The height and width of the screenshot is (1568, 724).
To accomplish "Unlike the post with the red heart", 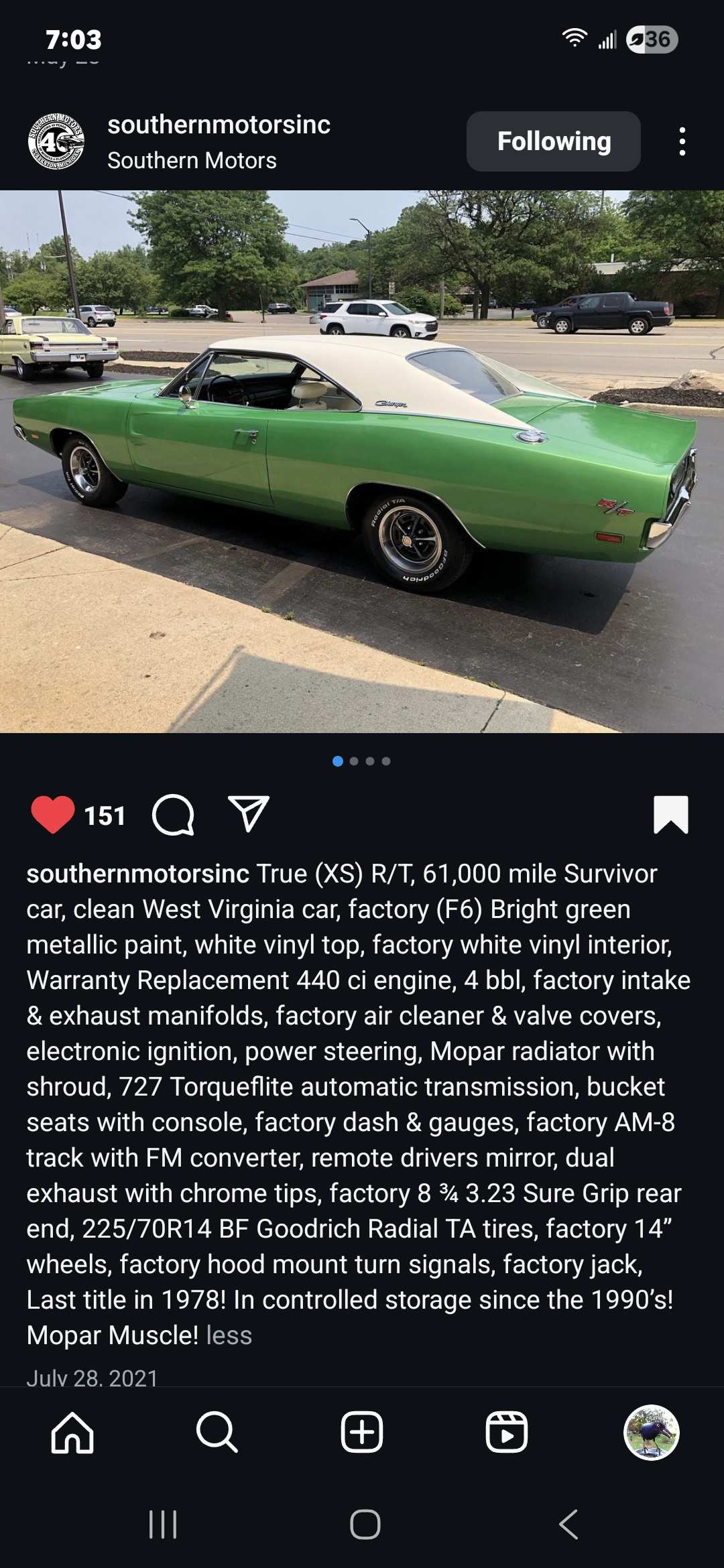I will pos(53,815).
